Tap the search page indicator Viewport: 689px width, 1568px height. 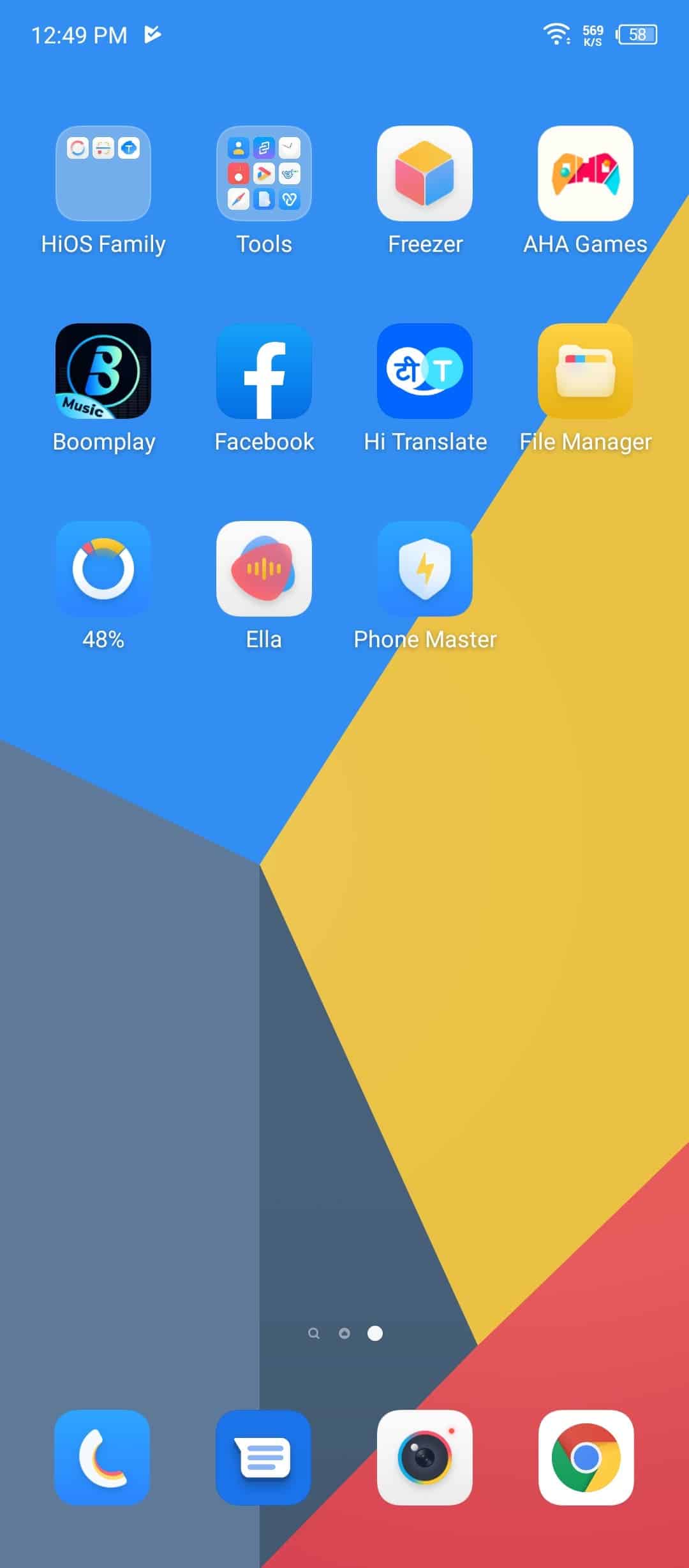[x=313, y=1333]
